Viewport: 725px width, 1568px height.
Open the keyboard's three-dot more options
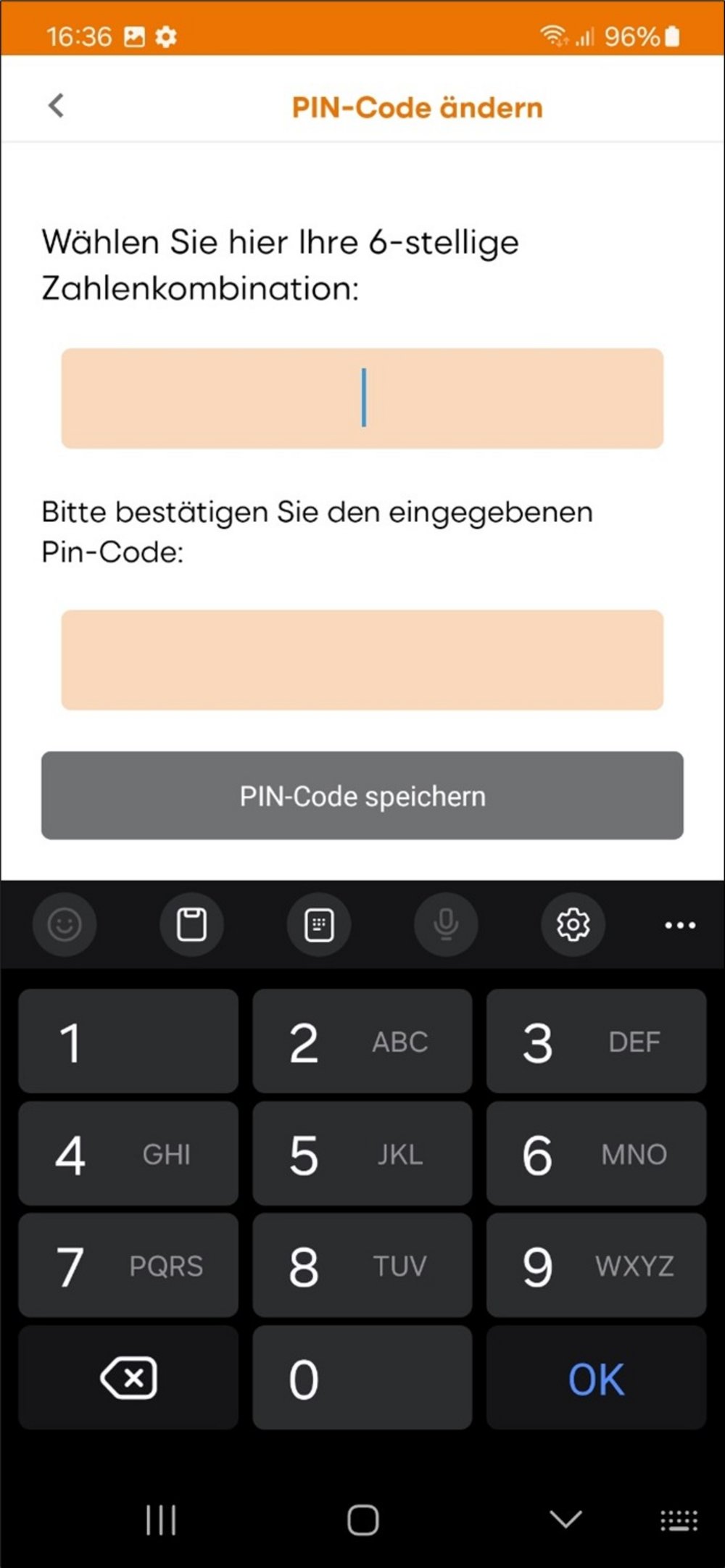[x=680, y=925]
